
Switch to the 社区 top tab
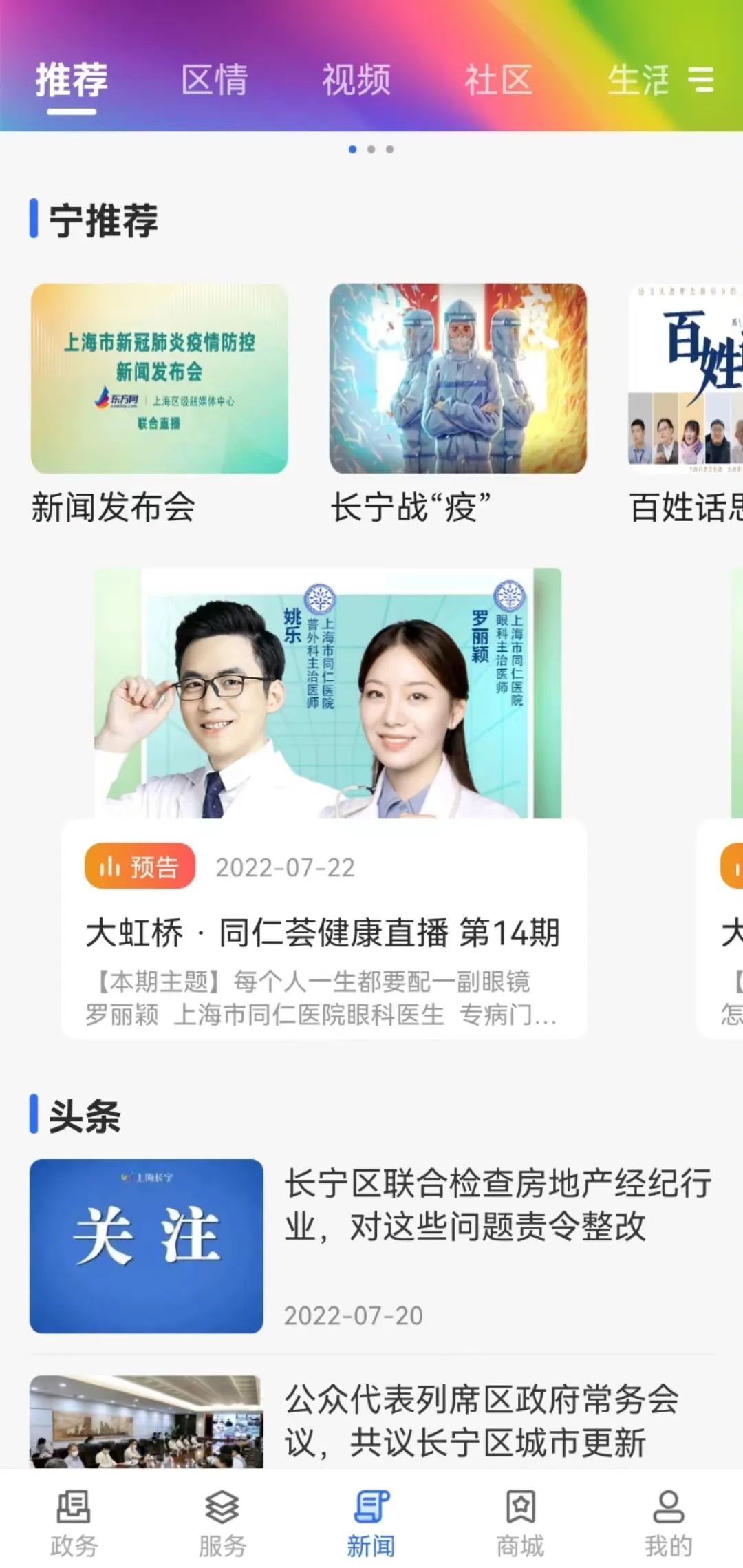[499, 80]
